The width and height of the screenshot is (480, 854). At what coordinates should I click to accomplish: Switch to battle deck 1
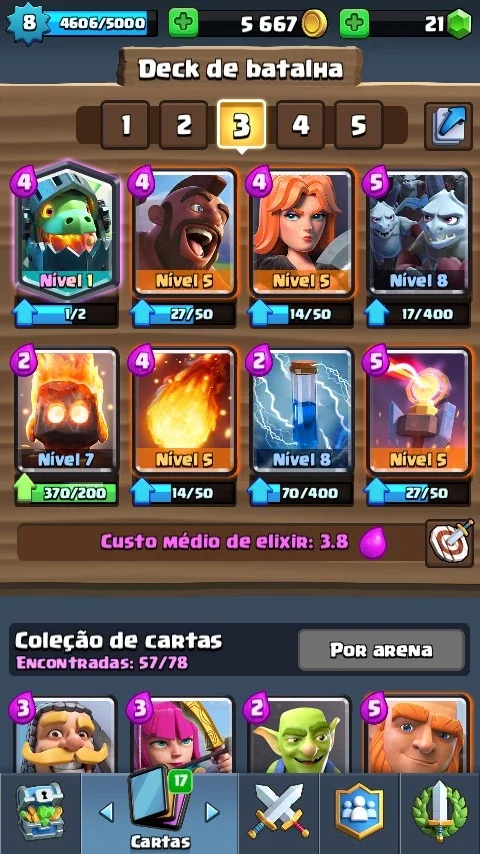[125, 125]
